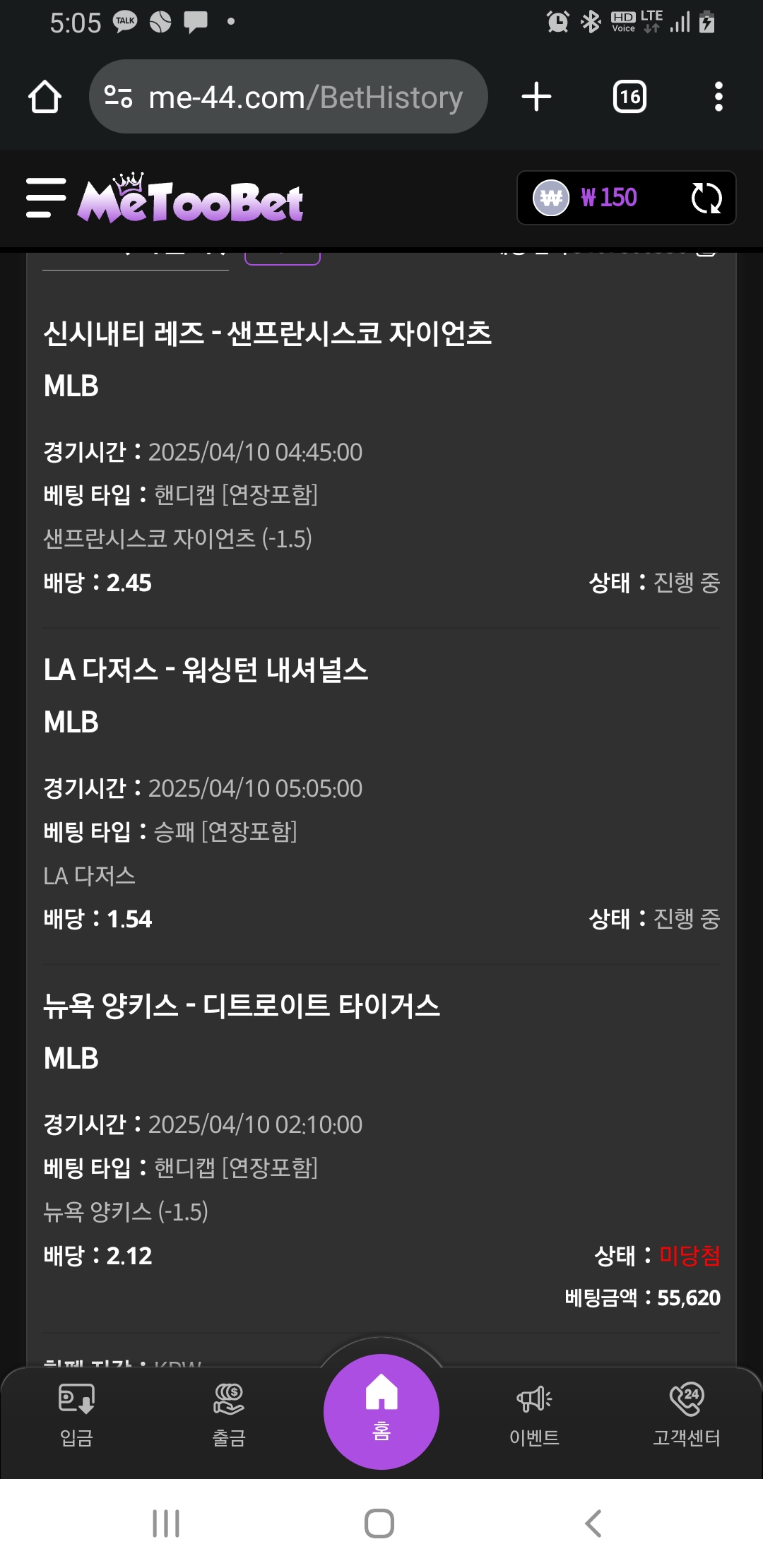Open the browser home page

point(45,97)
